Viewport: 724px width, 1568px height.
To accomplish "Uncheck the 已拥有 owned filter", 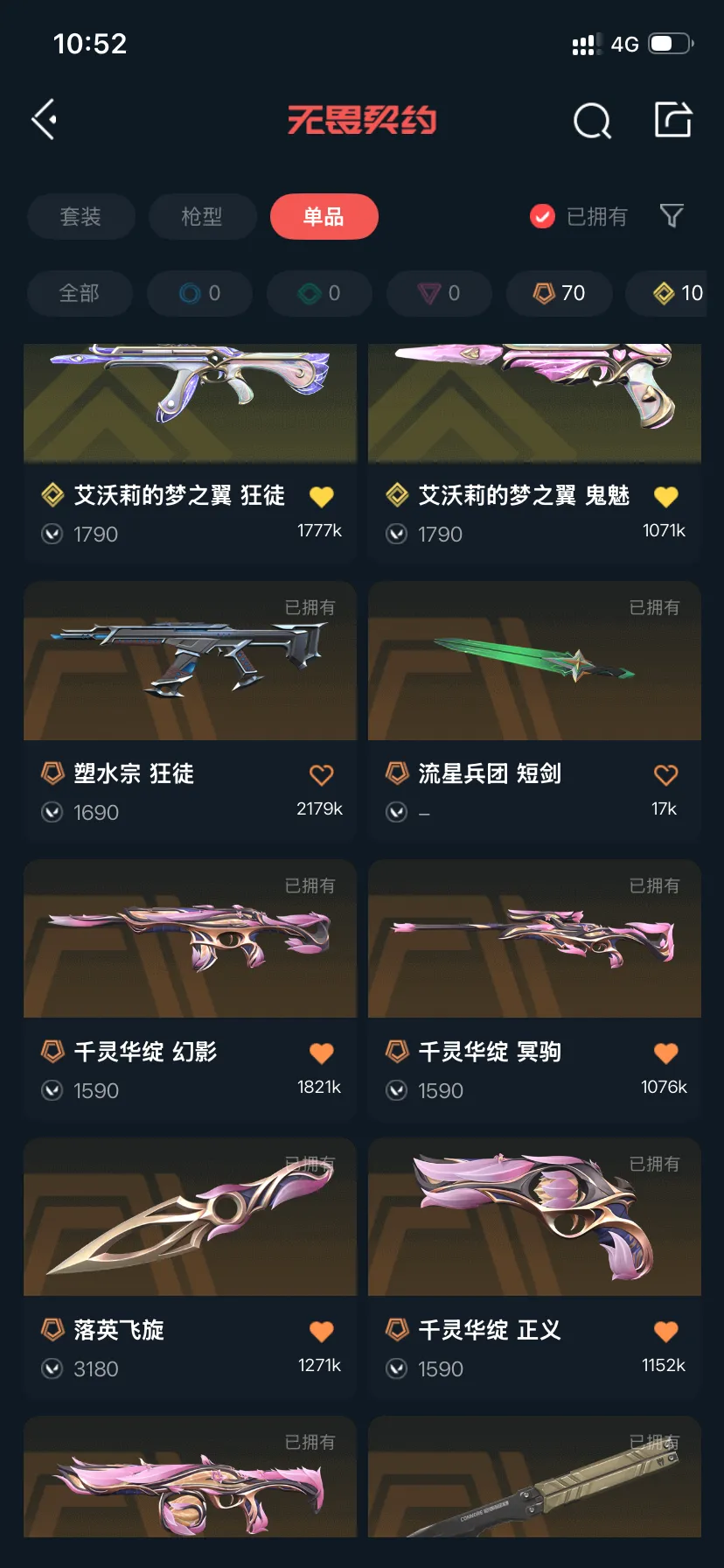I will [542, 216].
